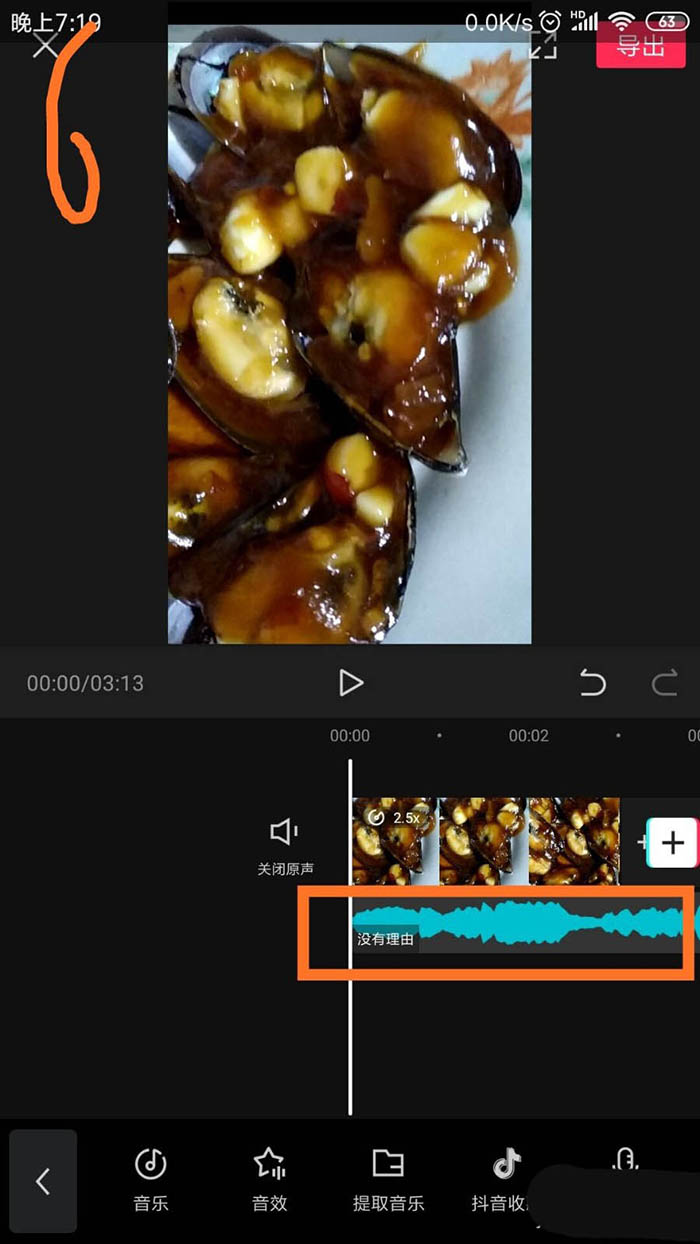Go back in the bottom toolbar
The height and width of the screenshot is (1244, 700).
tap(43, 1181)
